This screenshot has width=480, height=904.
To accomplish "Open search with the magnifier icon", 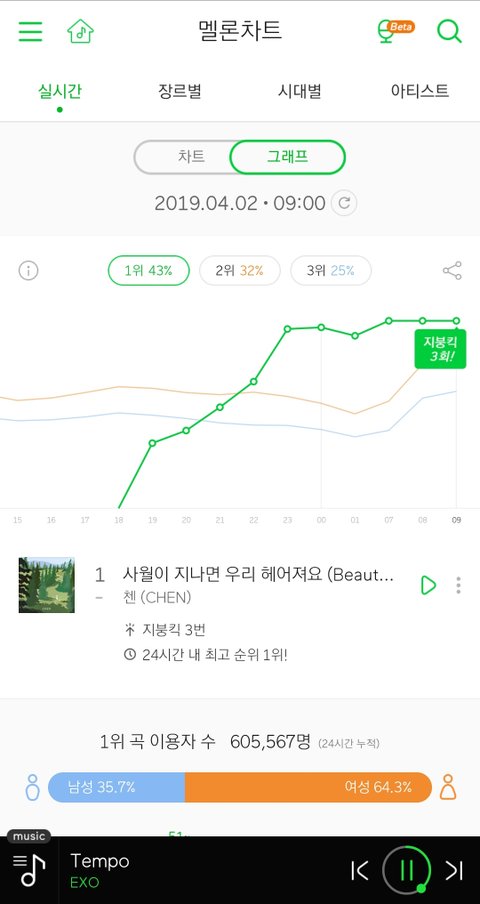I will (449, 31).
